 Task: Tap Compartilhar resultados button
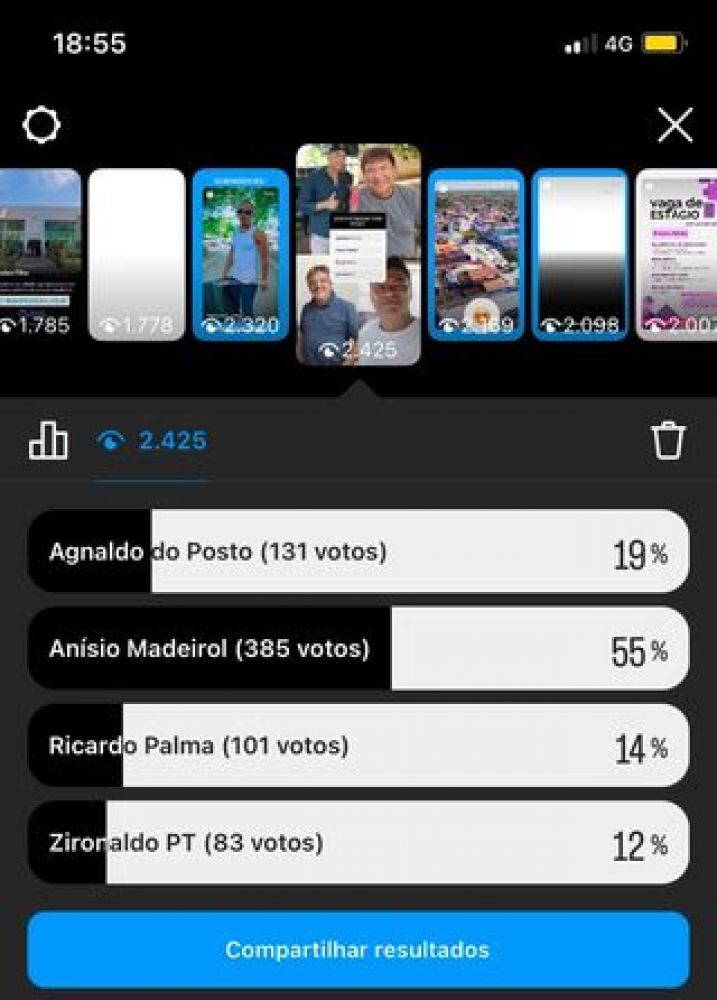click(x=358, y=950)
